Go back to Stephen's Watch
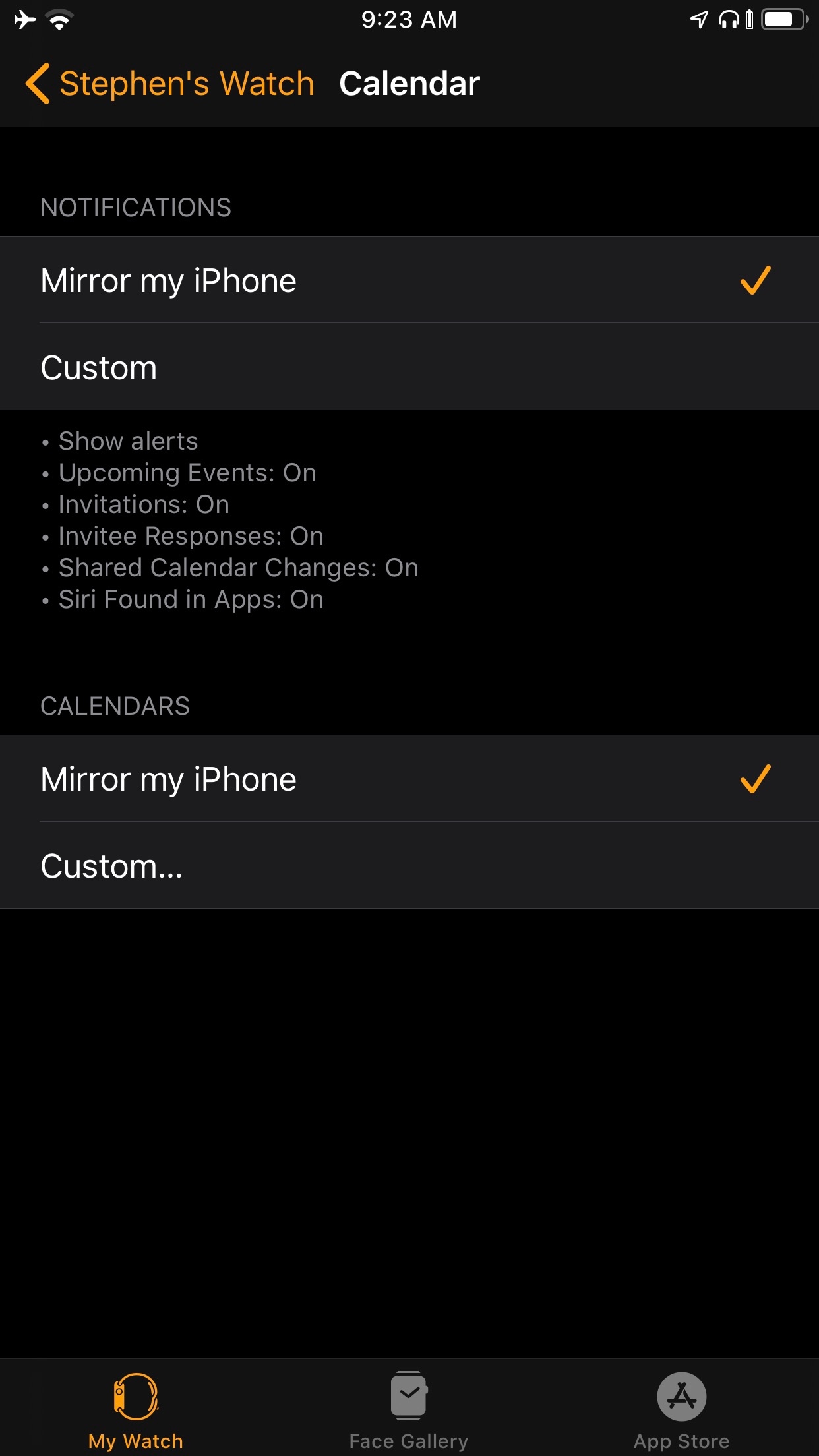 coord(170,84)
